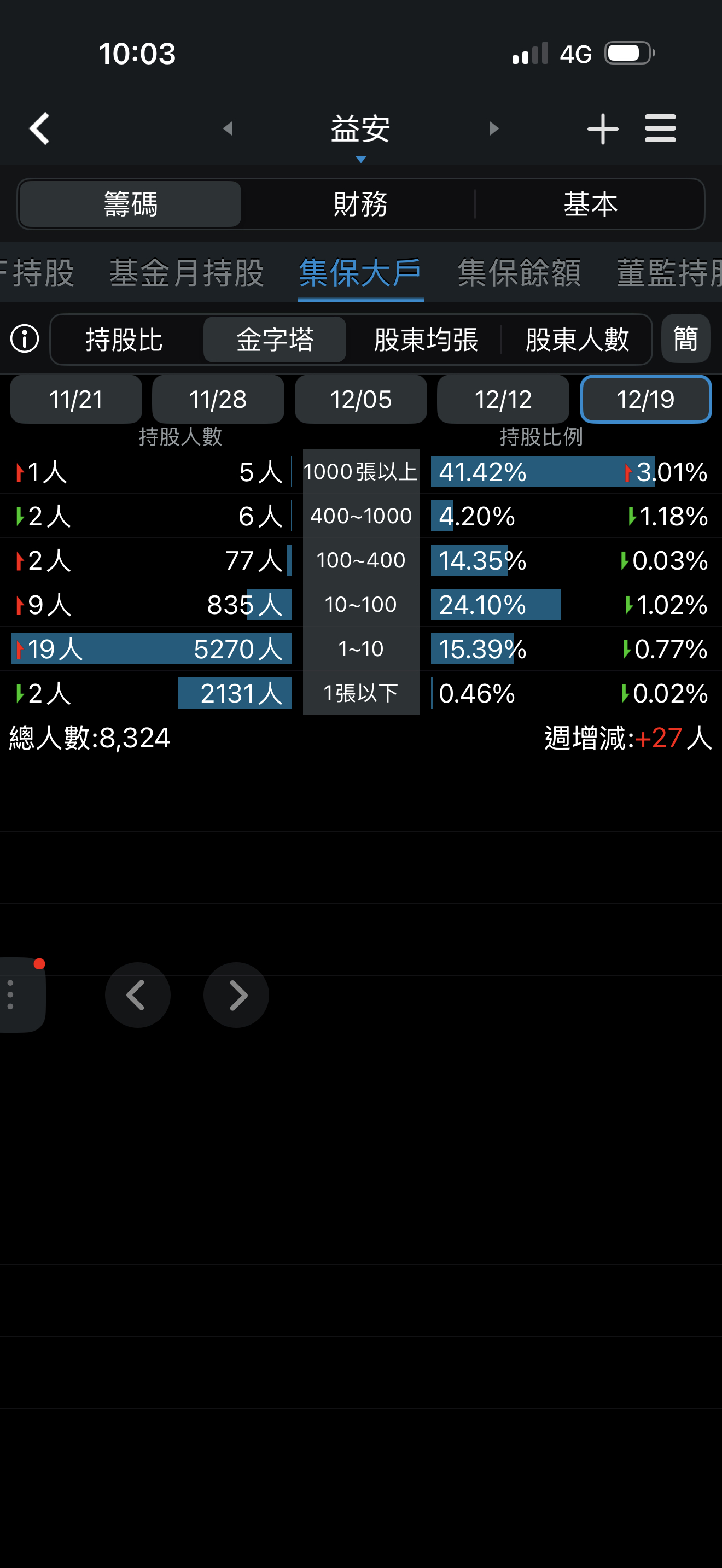Open the 集保餘額 section
Screen dimensions: 722x1568
[x=519, y=273]
